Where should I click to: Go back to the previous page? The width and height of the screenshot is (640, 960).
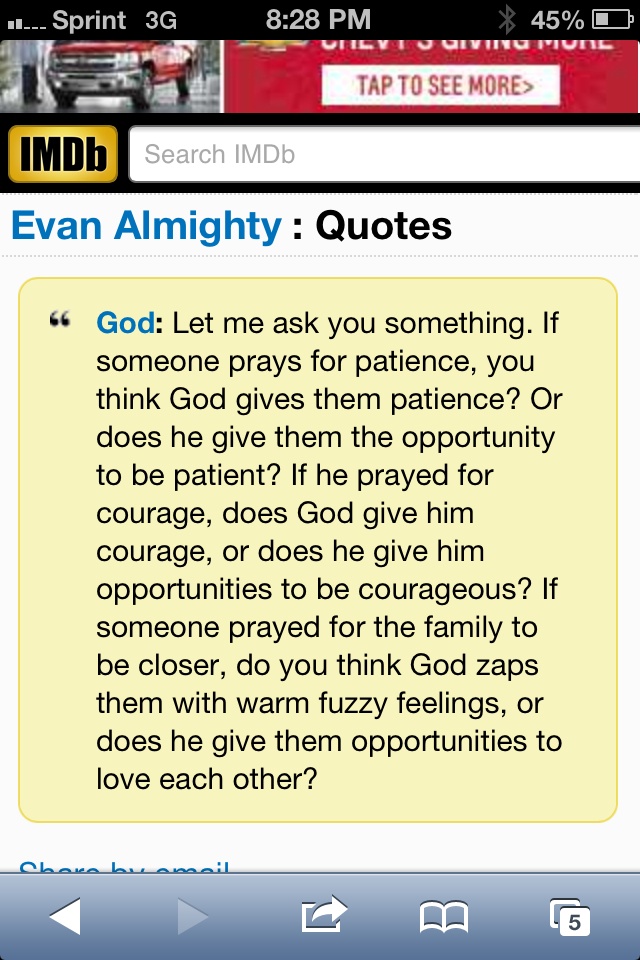[x=65, y=916]
